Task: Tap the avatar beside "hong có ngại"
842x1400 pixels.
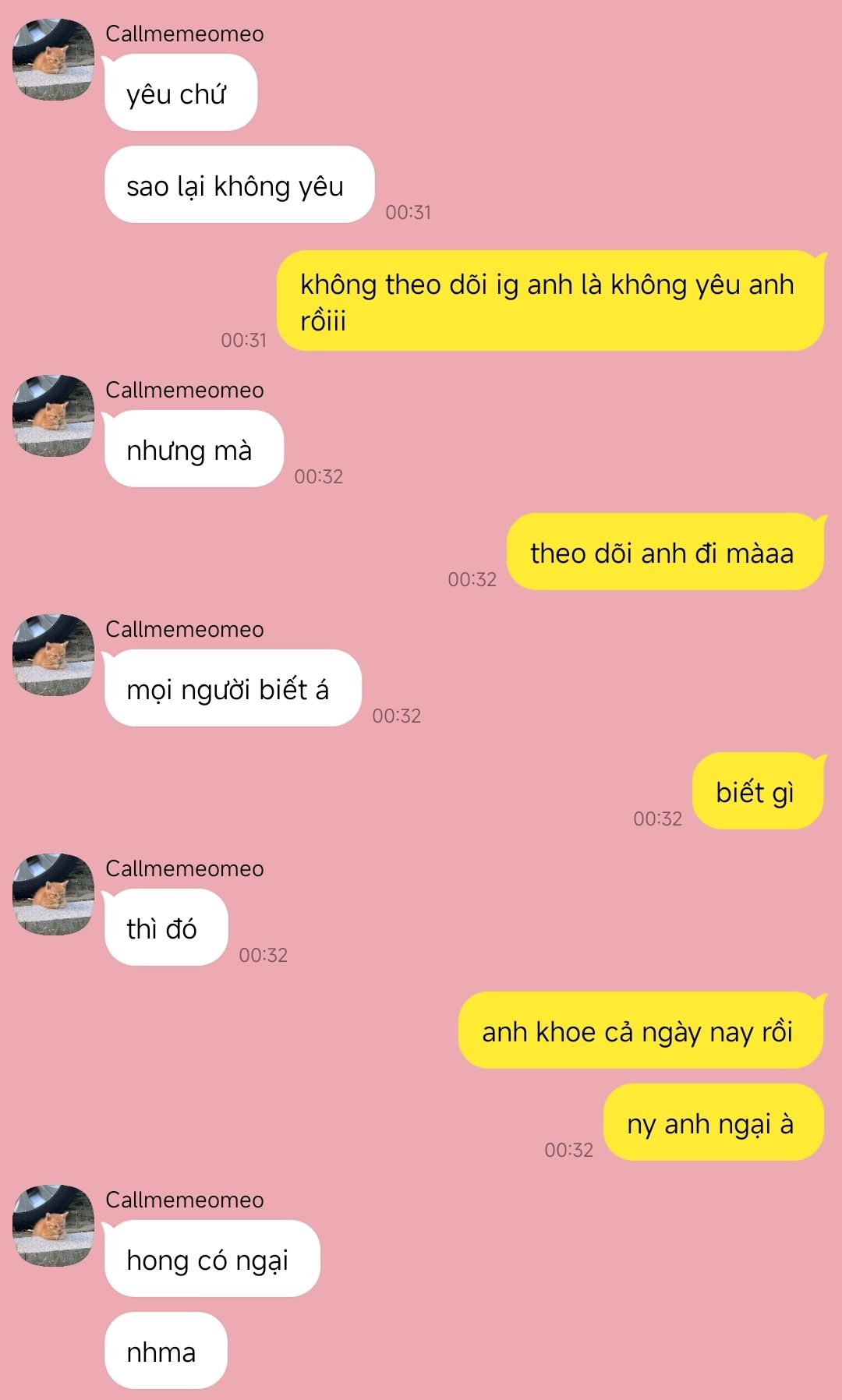Action: coord(53,1226)
